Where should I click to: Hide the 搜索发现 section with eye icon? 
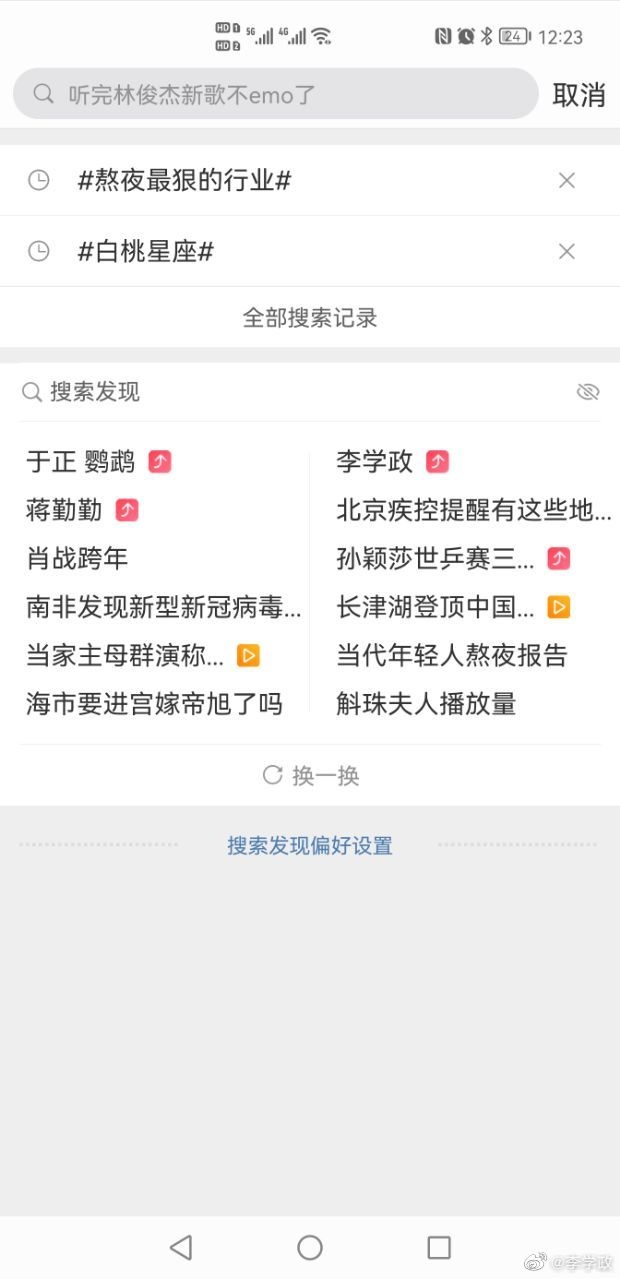588,392
